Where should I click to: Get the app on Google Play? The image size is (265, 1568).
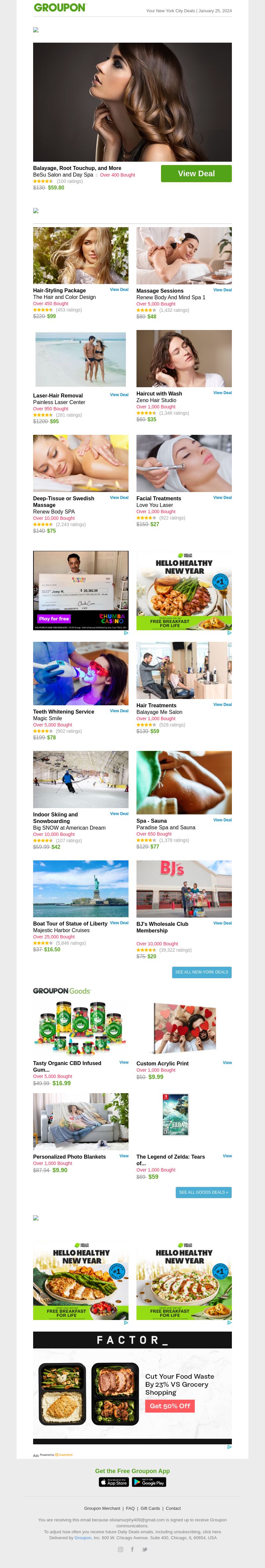coord(149,1482)
